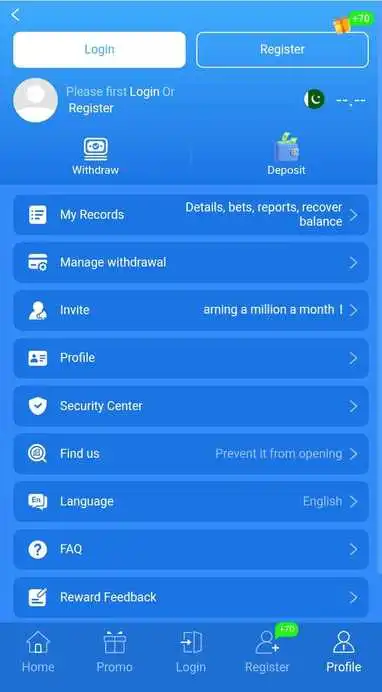382x692 pixels.
Task: Open Manage withdrawal
Action: coord(191,263)
